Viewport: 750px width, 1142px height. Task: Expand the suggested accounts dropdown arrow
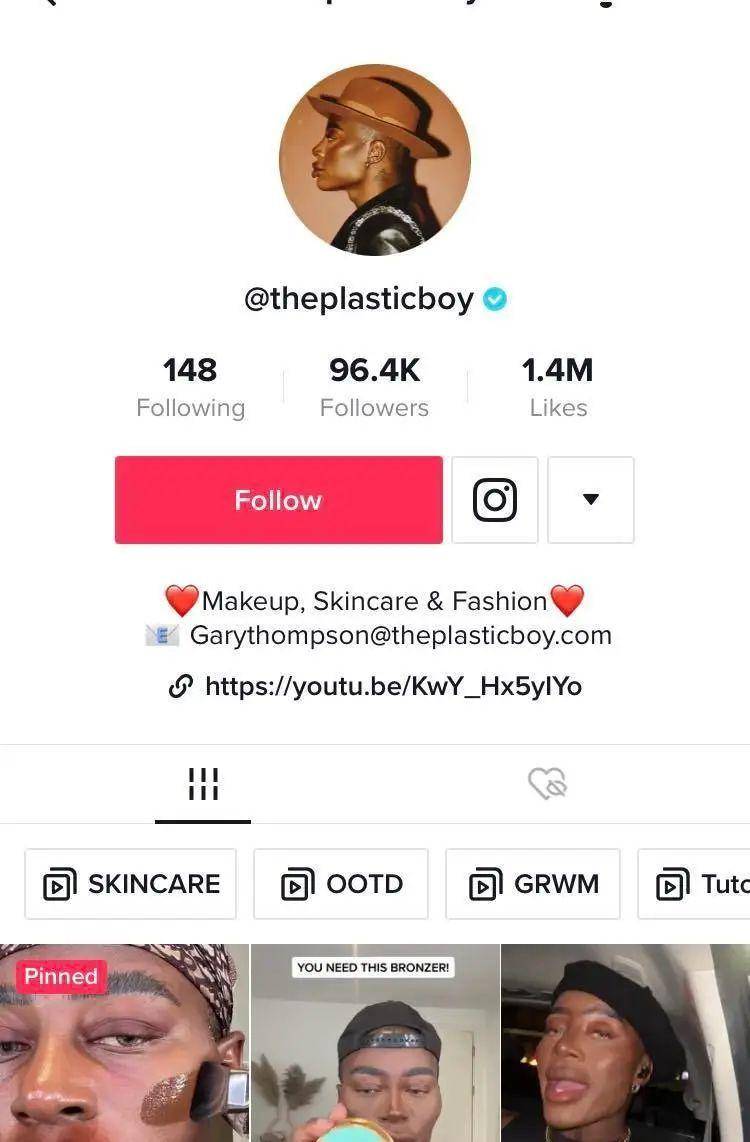pyautogui.click(x=590, y=500)
